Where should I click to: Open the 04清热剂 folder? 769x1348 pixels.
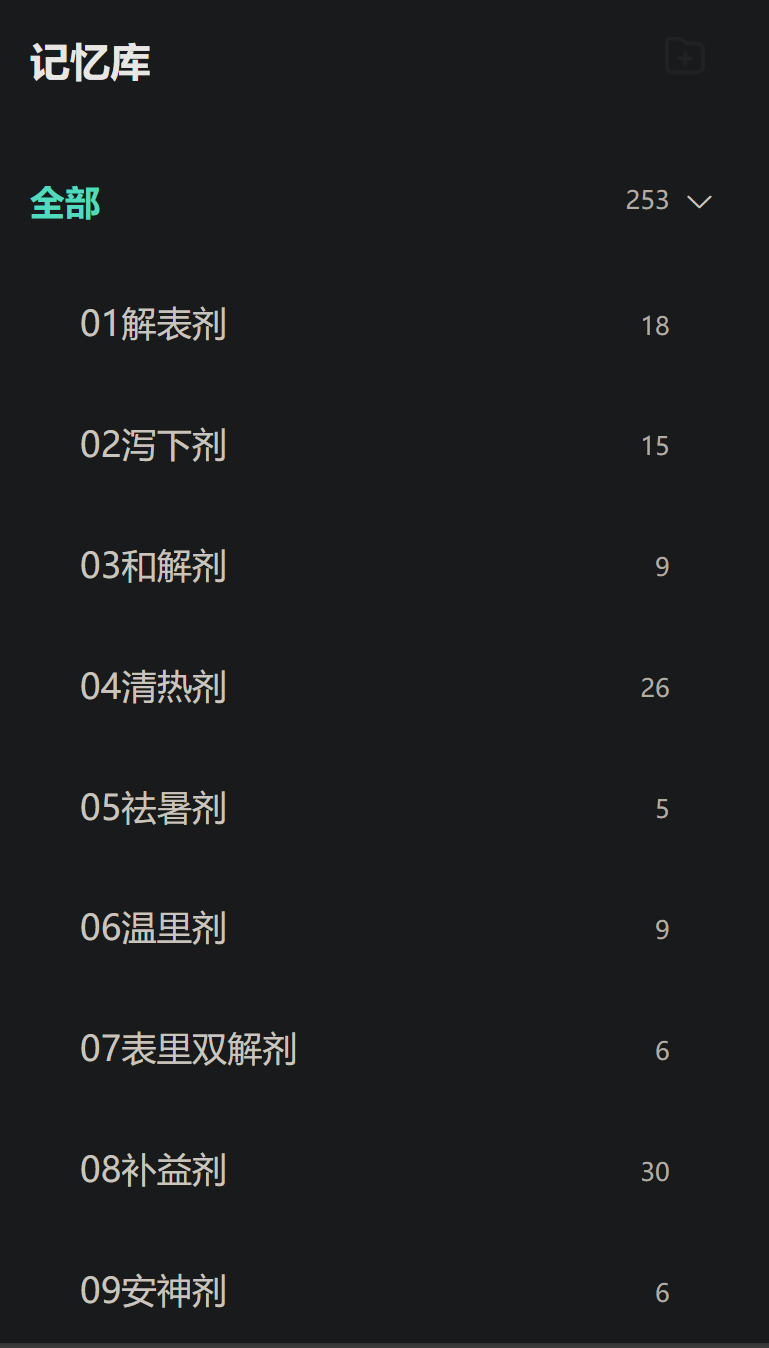[x=384, y=688]
